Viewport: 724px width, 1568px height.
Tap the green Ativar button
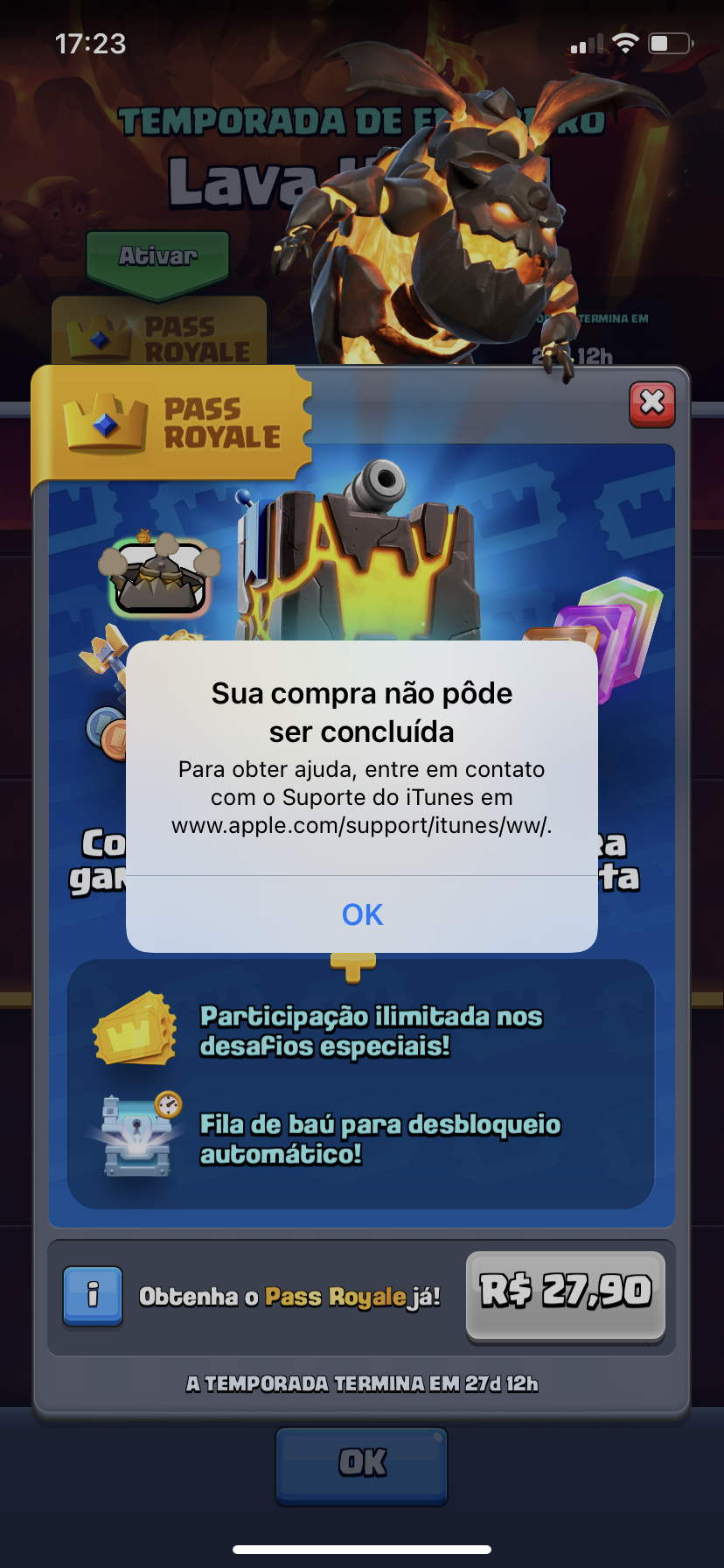[x=158, y=257]
